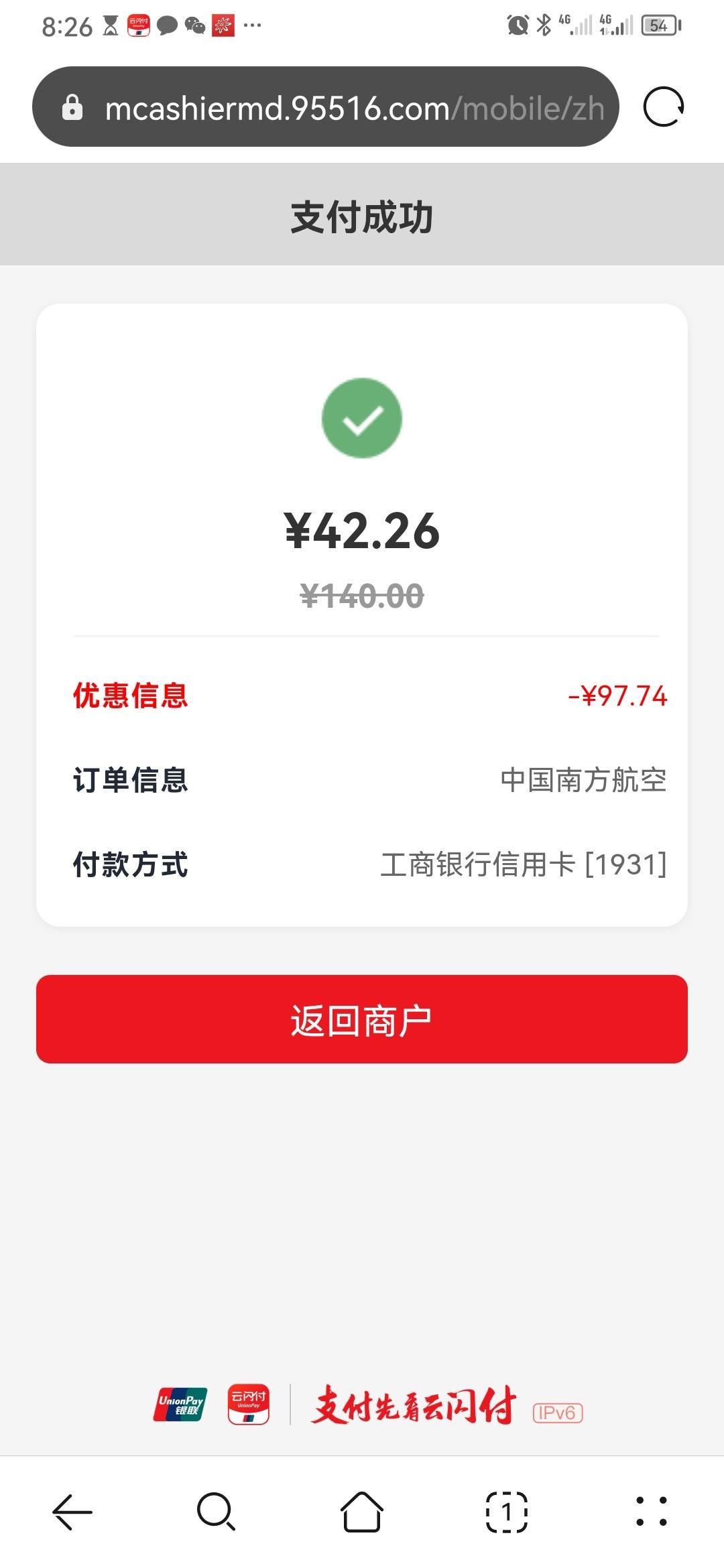Go to the browser home page

pos(362,1512)
